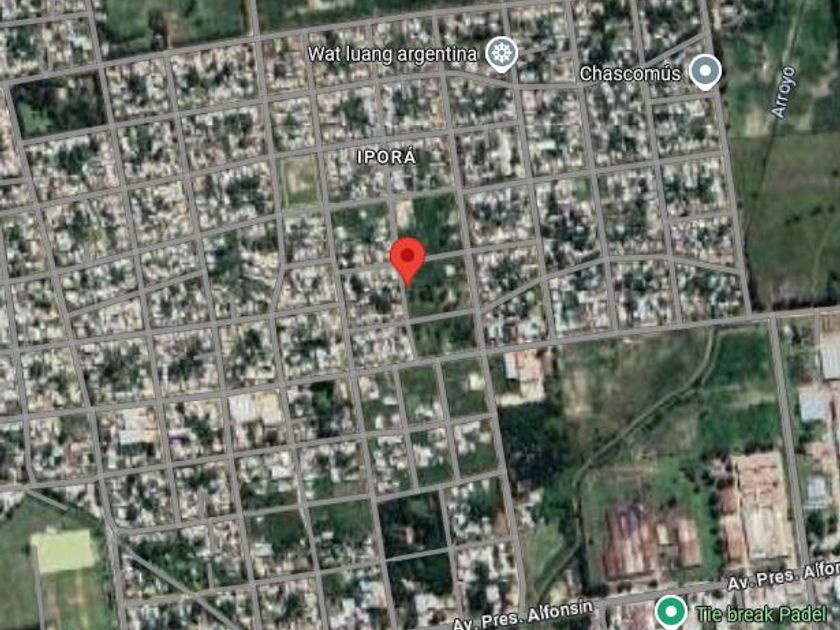Viewport: 840px width, 630px height.
Task: Select the Chascomús location pin
Action: [x=704, y=72]
